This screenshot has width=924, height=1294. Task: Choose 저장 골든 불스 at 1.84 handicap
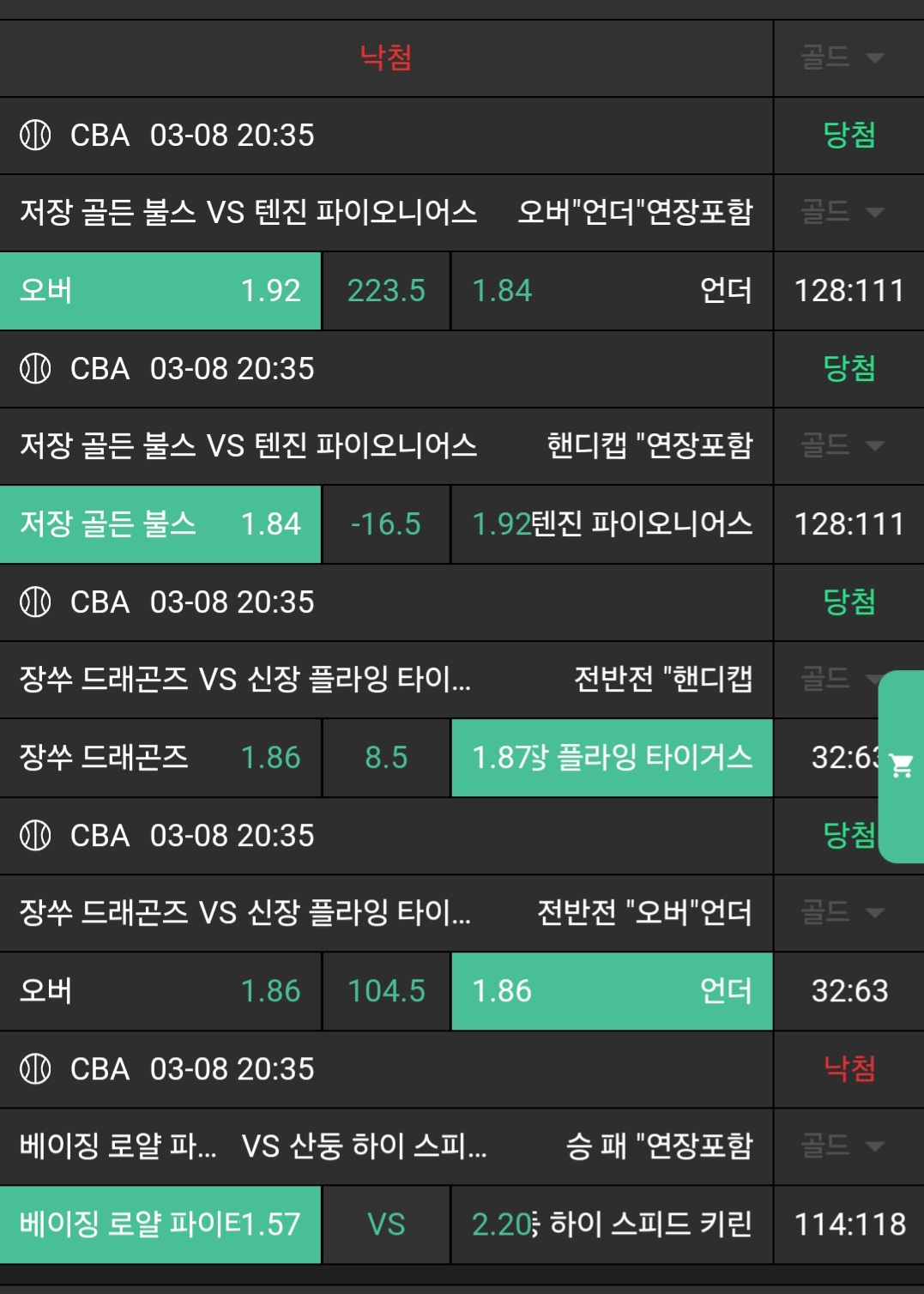[160, 524]
